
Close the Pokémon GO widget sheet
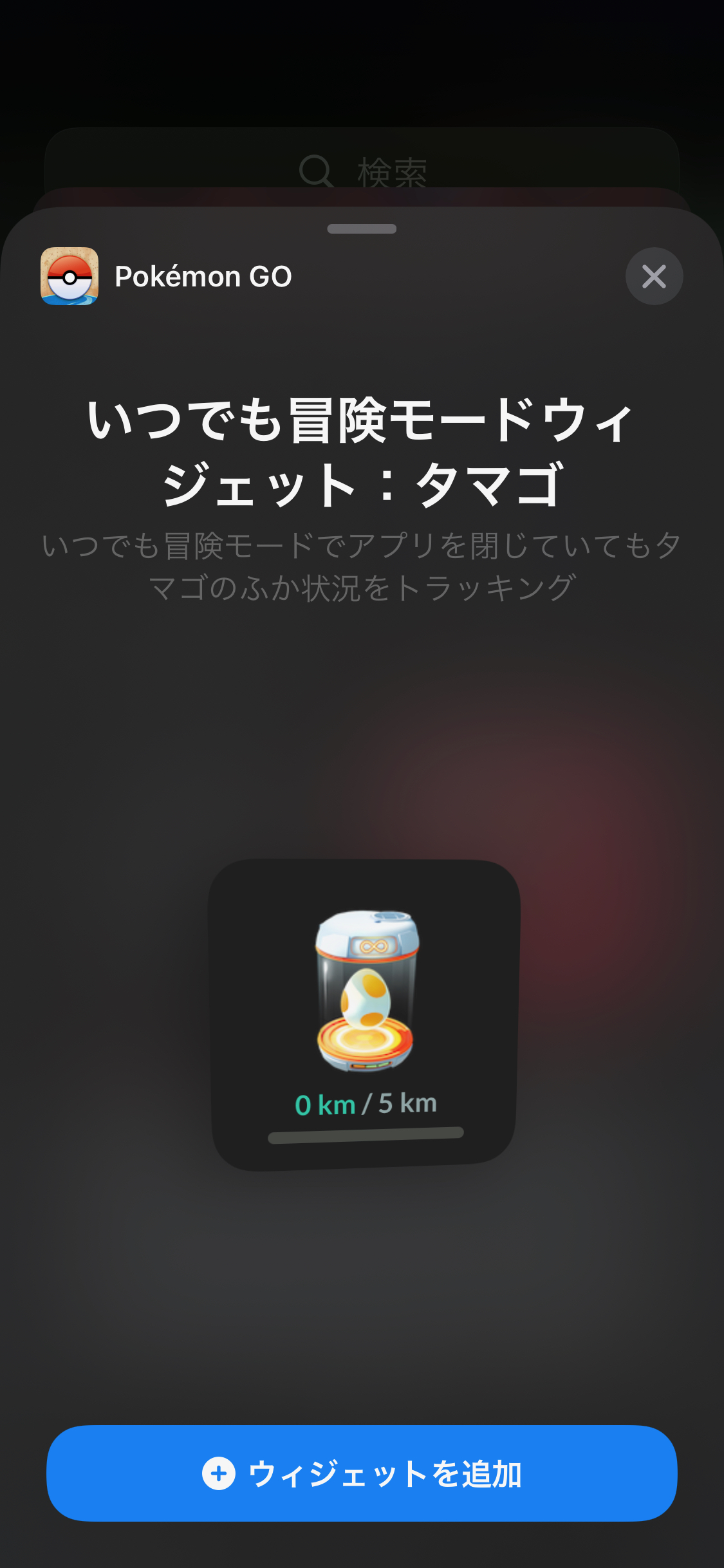[x=654, y=276]
